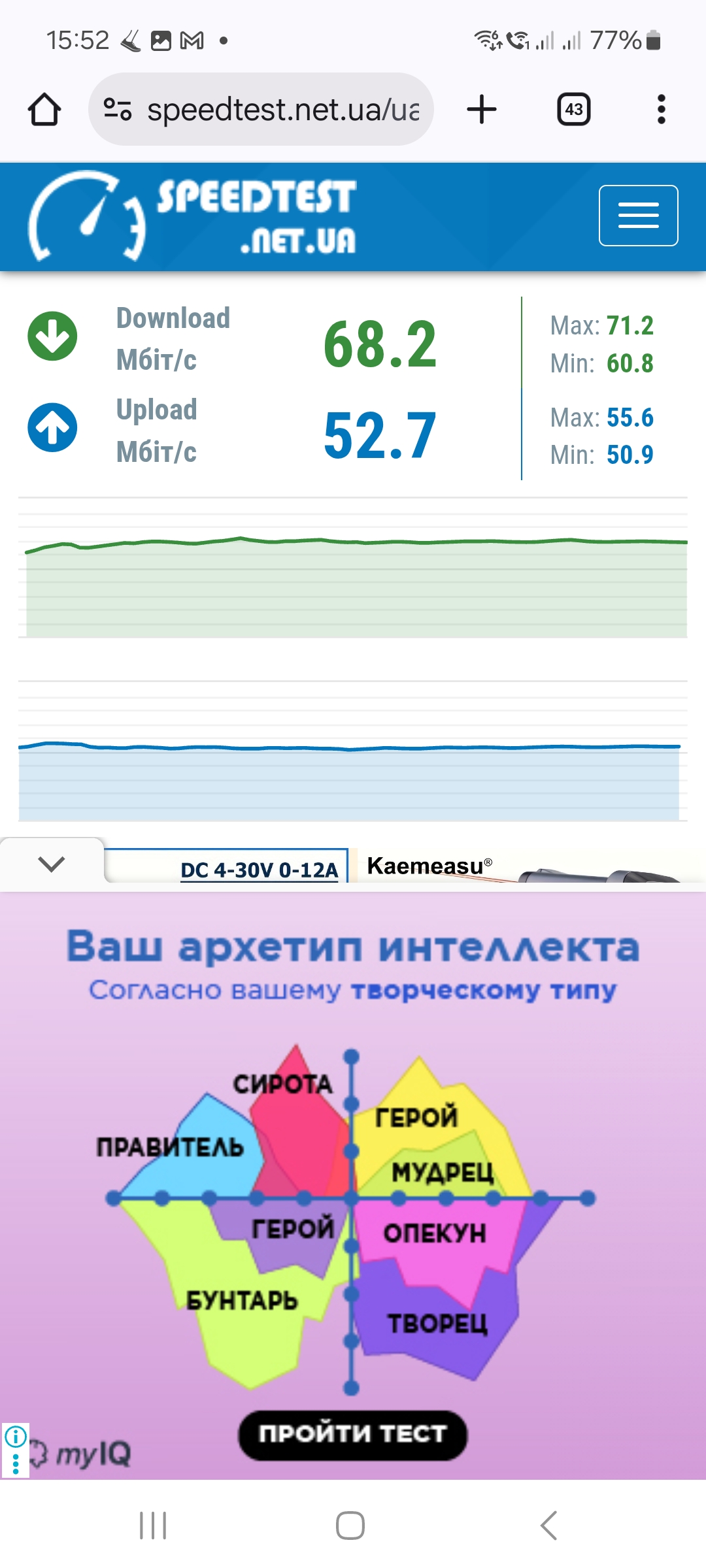706x1568 pixels.
Task: Open the site hamburger menu
Action: 638,216
